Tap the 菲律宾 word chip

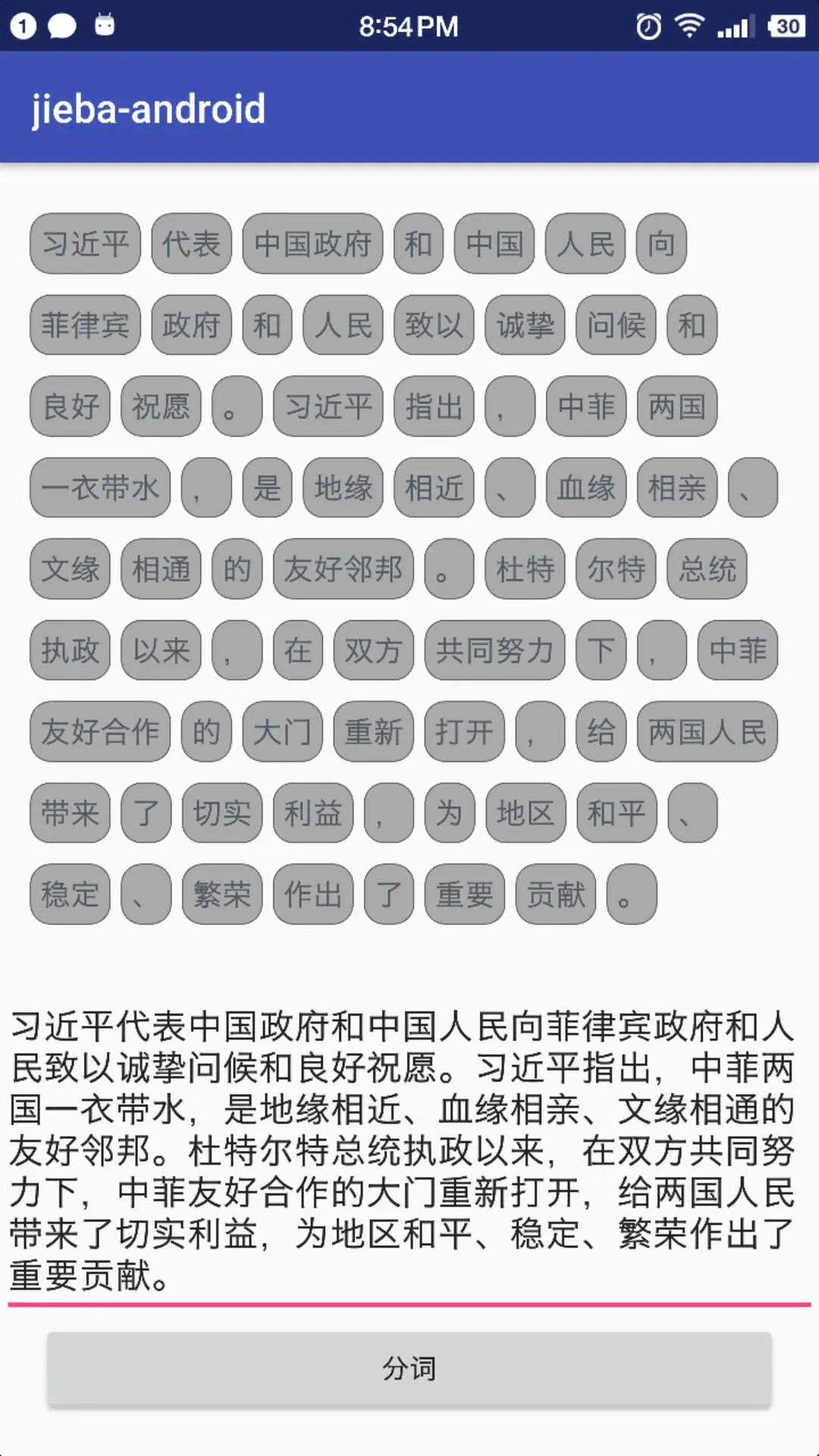tap(85, 325)
